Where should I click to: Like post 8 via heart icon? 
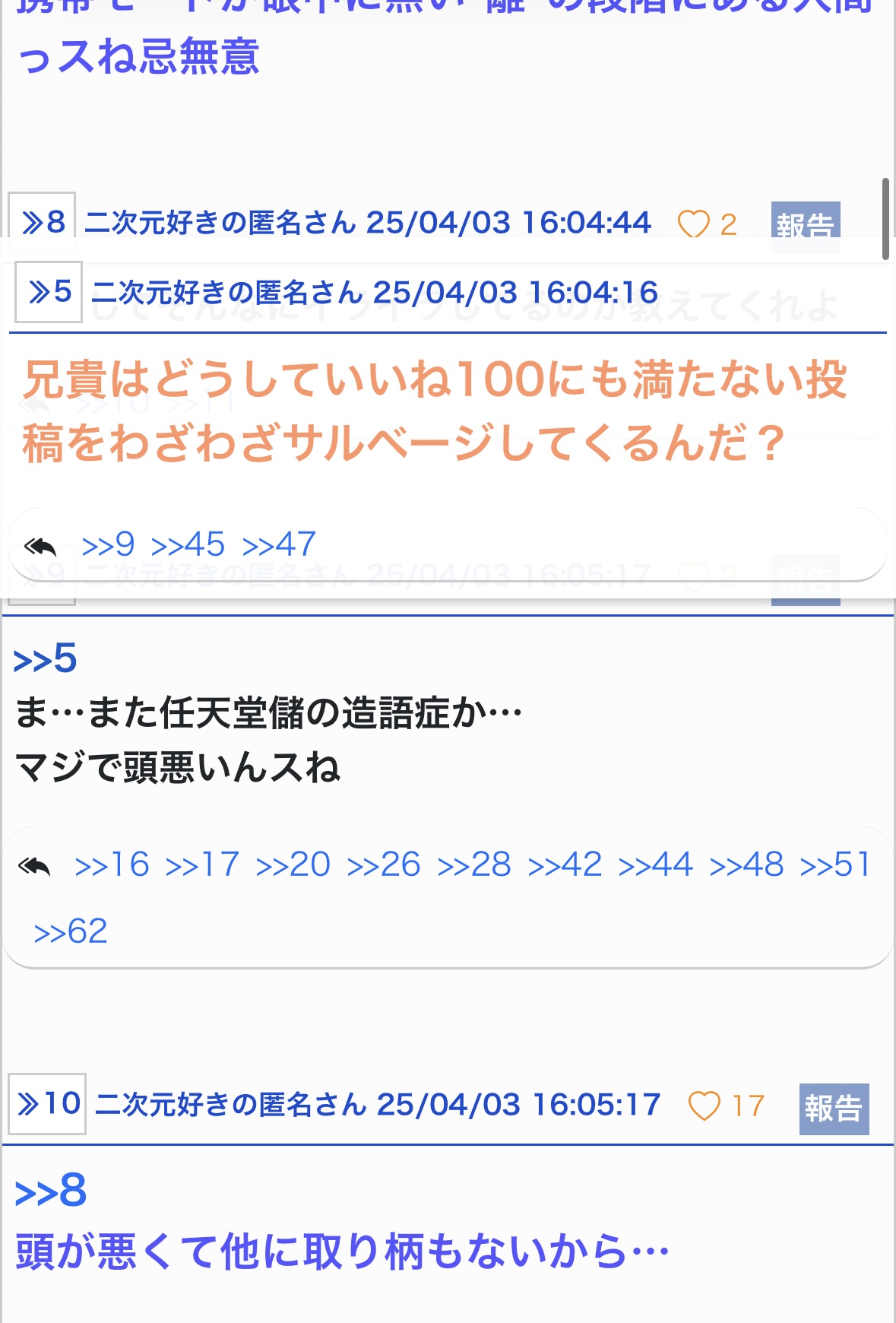(x=693, y=224)
